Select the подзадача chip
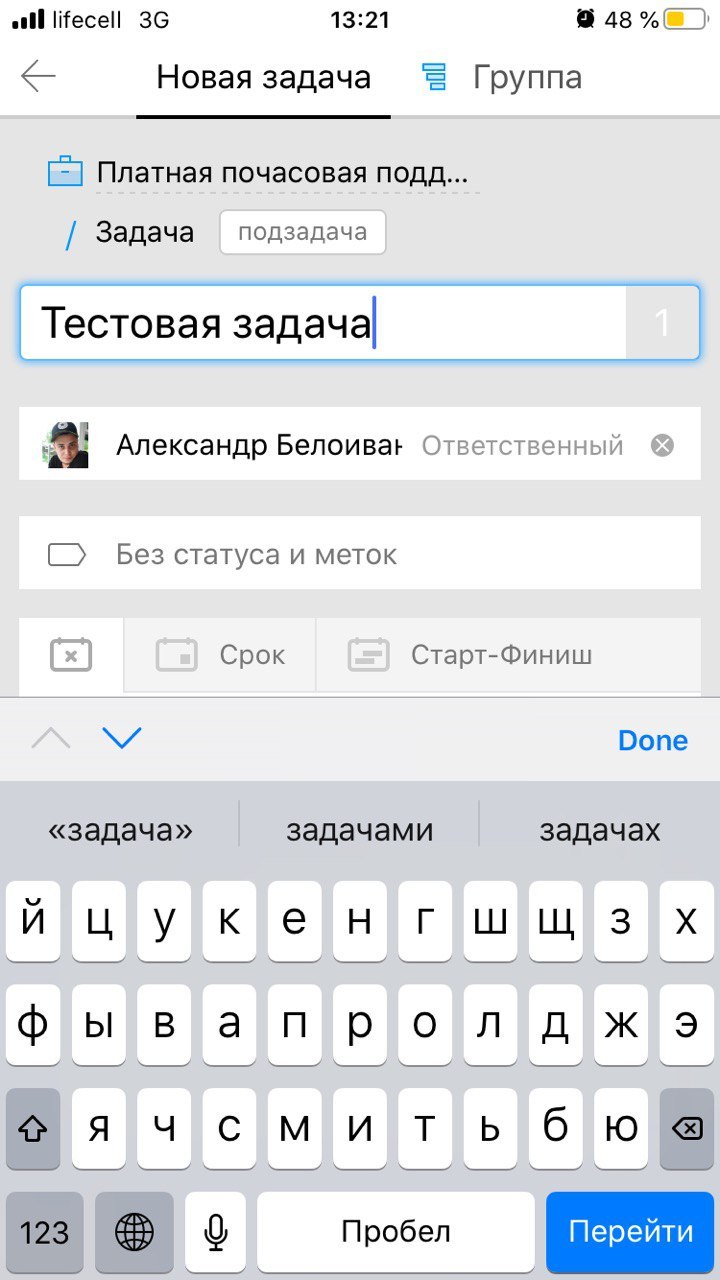The image size is (720, 1280). [302, 233]
